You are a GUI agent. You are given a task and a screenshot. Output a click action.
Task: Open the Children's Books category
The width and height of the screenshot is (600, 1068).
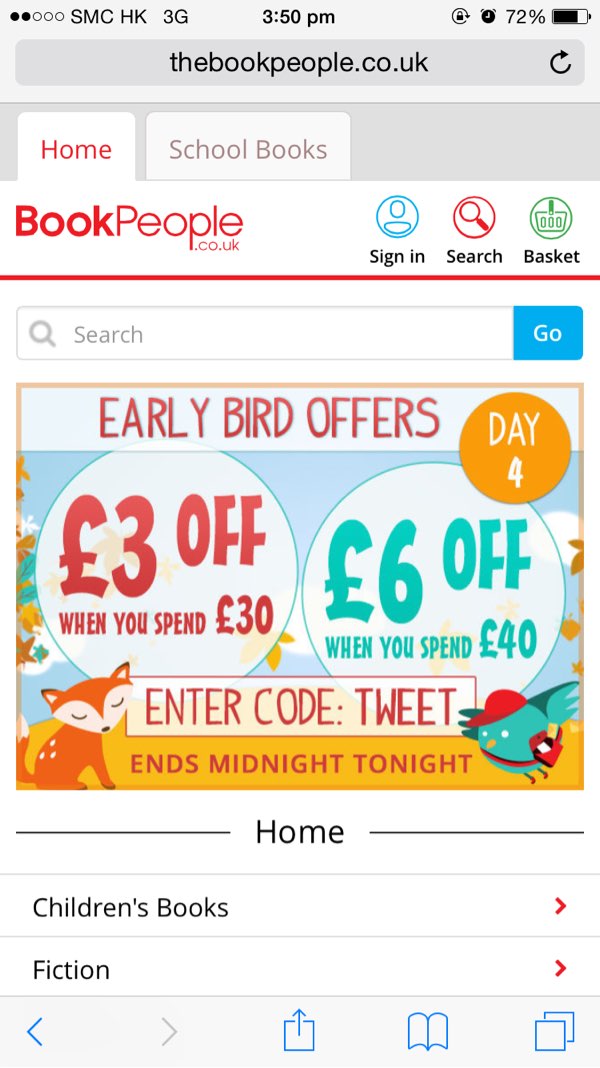(x=300, y=907)
